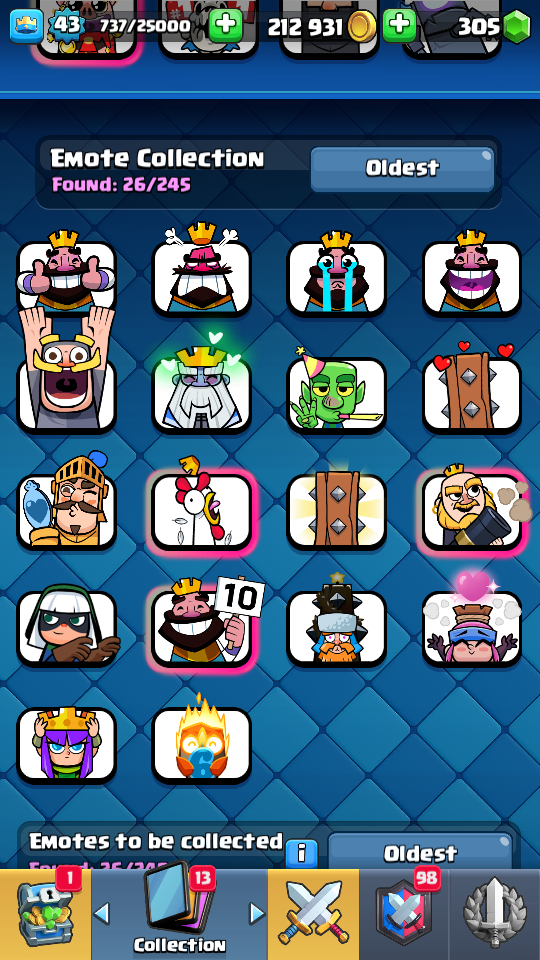540x960 pixels.
Task: Open the Bandit emote
Action: click(67, 624)
